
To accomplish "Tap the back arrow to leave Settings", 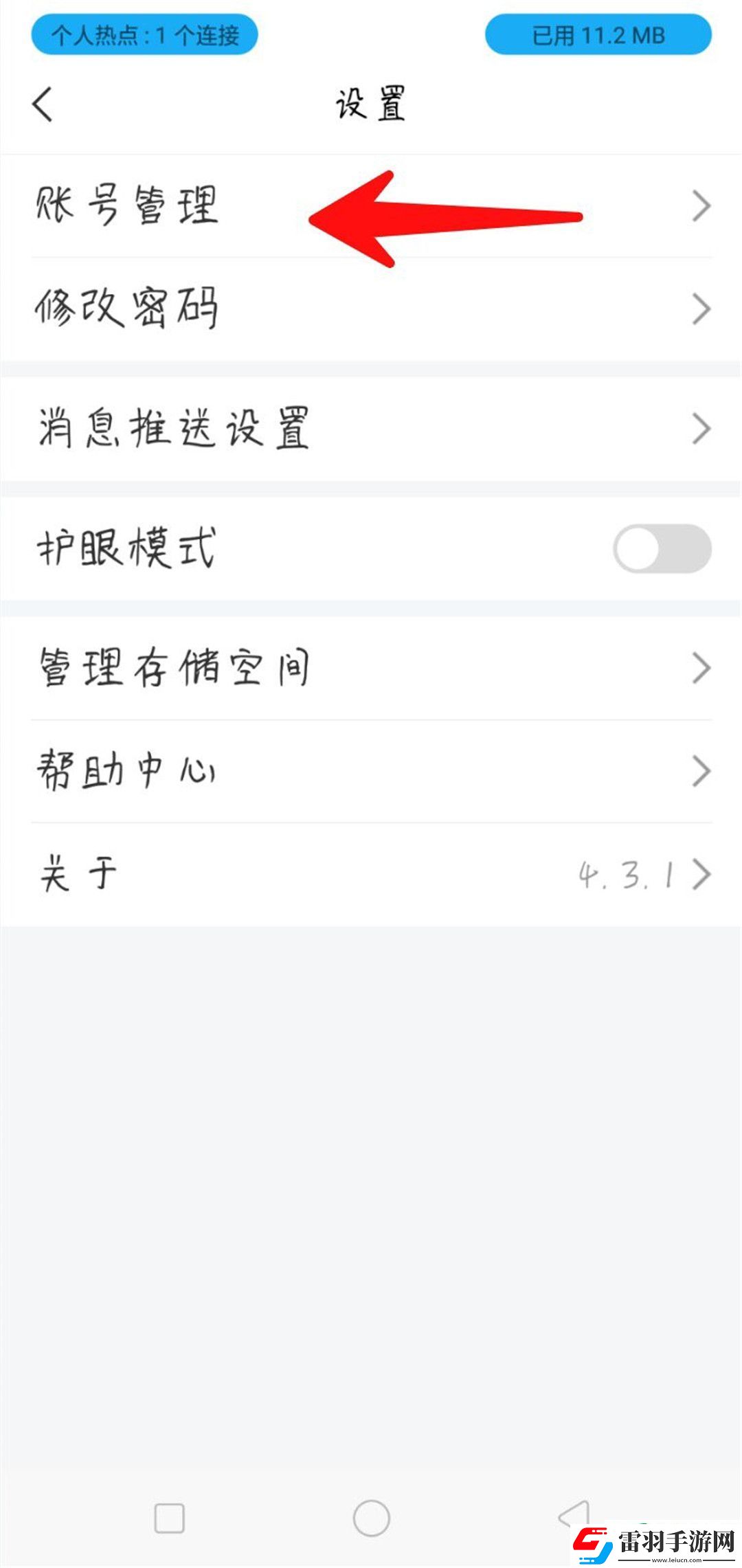I will coord(43,104).
